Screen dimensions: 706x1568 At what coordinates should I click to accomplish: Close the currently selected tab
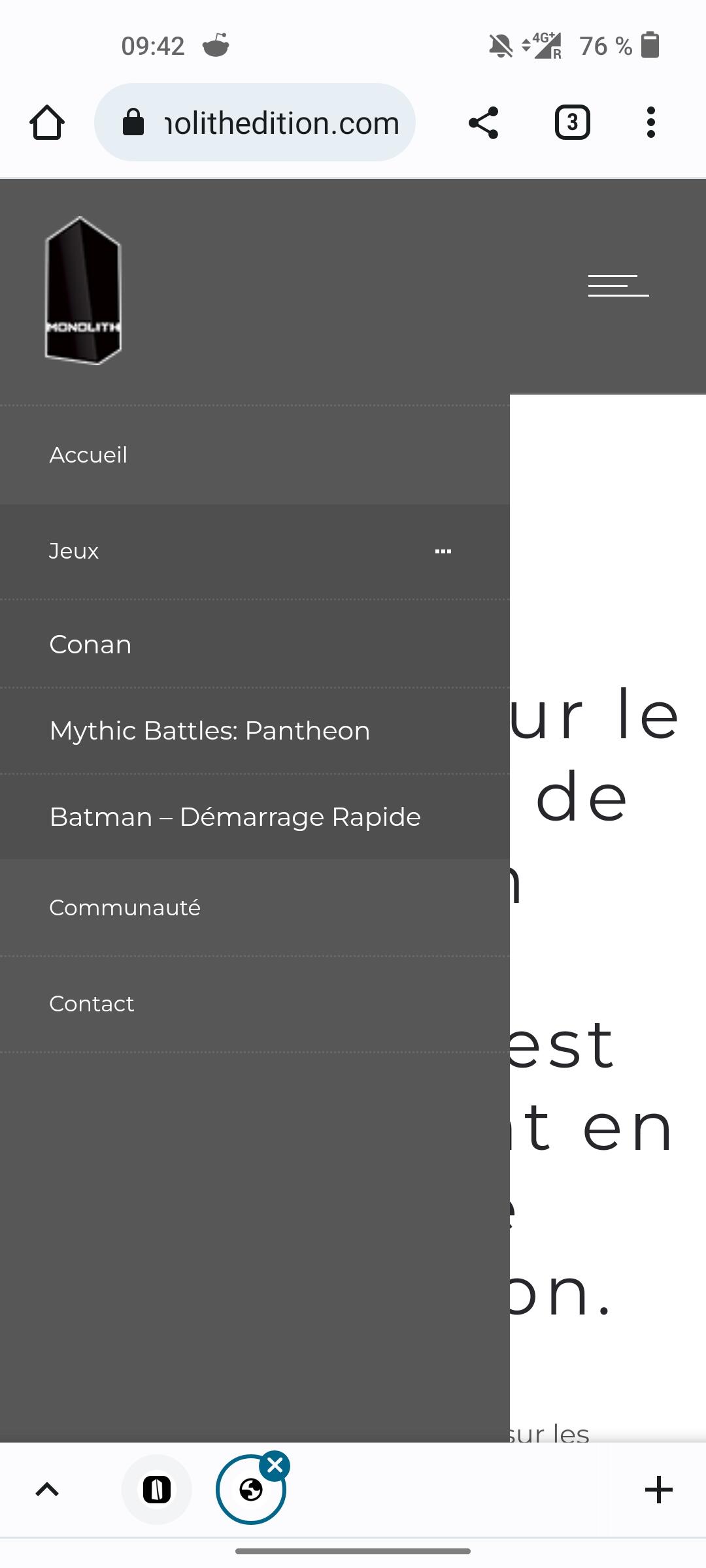pyautogui.click(x=275, y=1465)
